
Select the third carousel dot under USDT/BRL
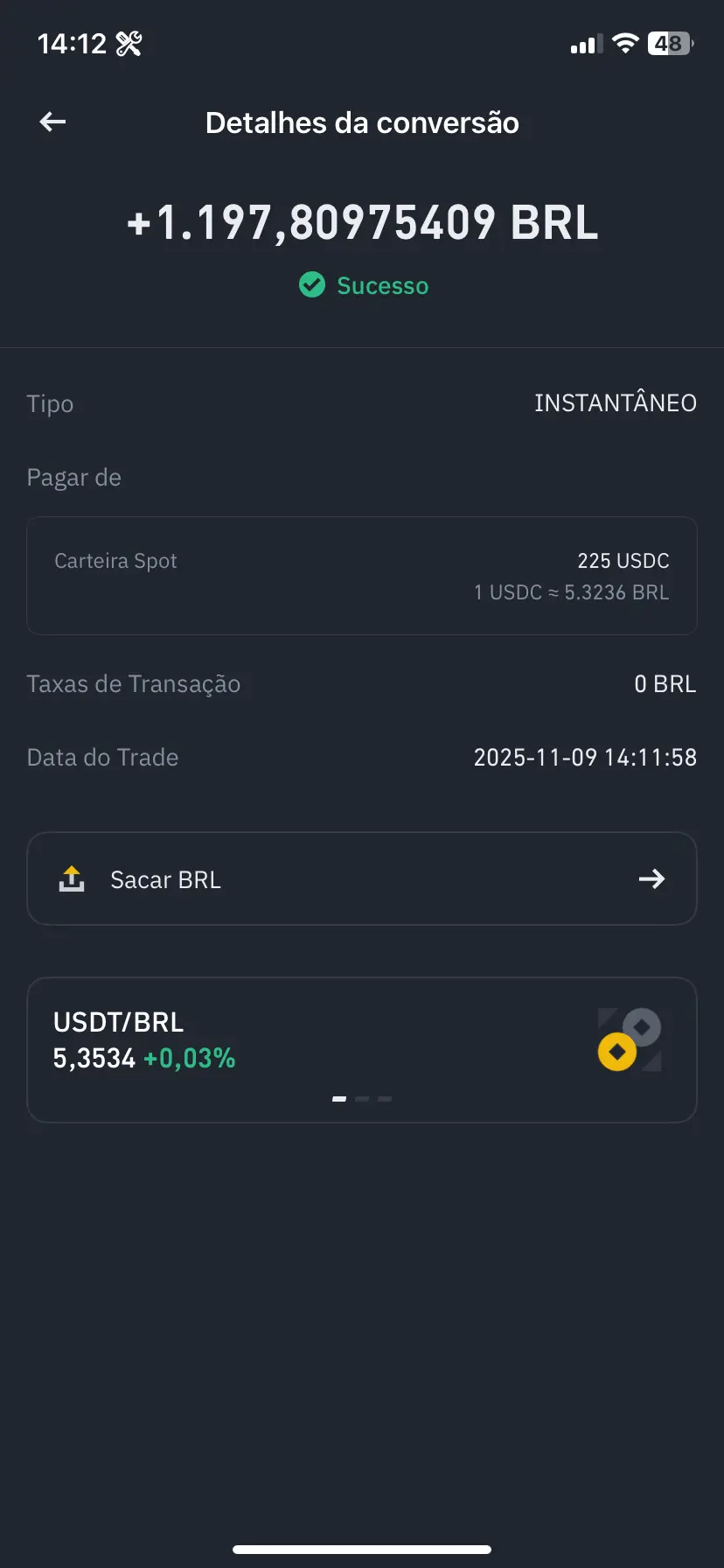[385, 1098]
